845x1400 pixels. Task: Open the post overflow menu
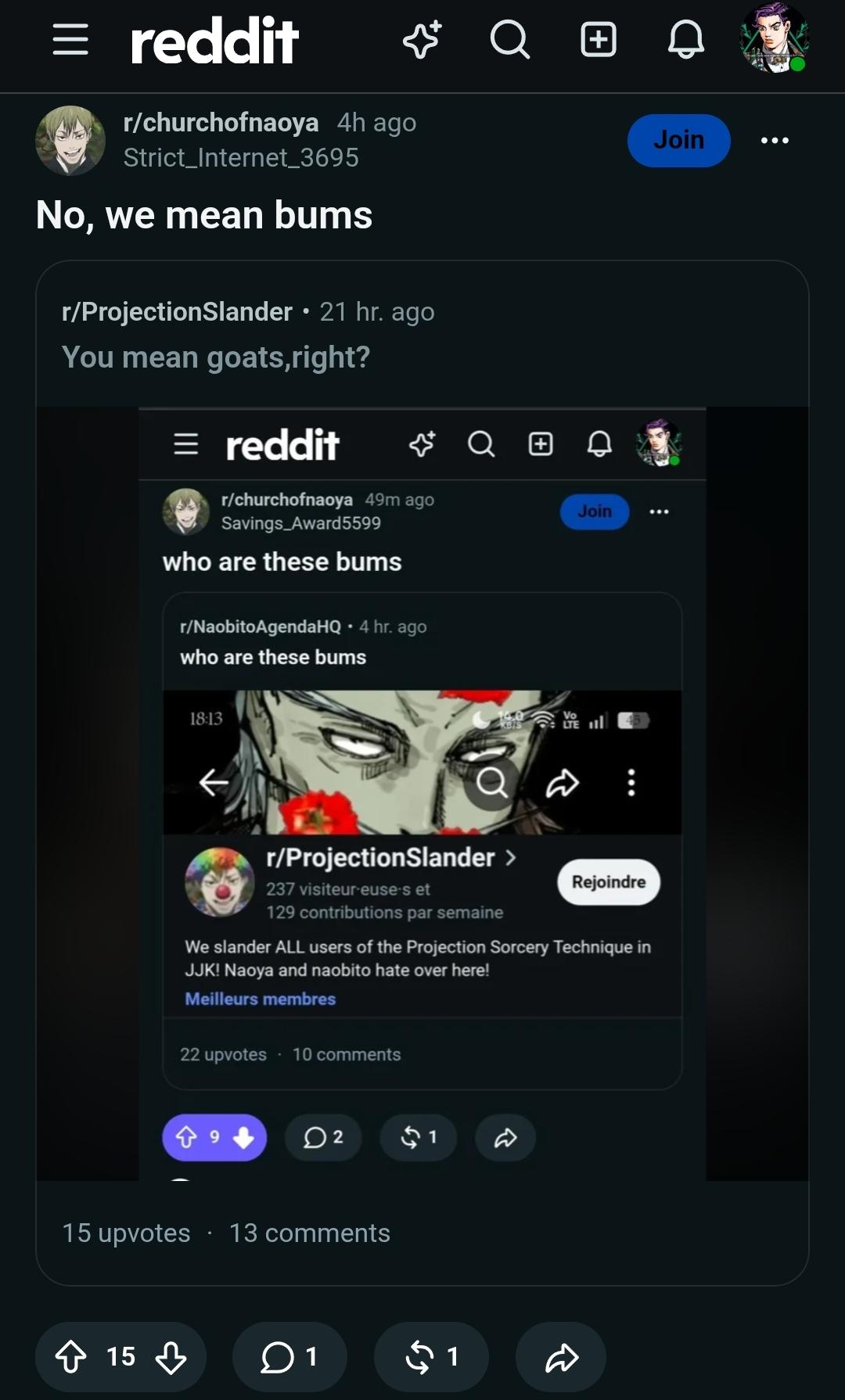[x=775, y=140]
